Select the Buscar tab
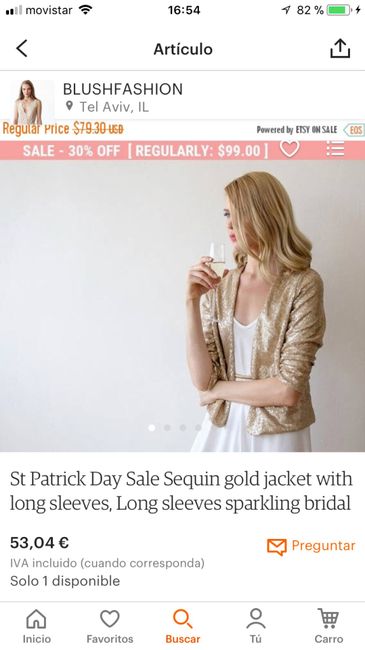The height and width of the screenshot is (650, 365). tap(182, 626)
